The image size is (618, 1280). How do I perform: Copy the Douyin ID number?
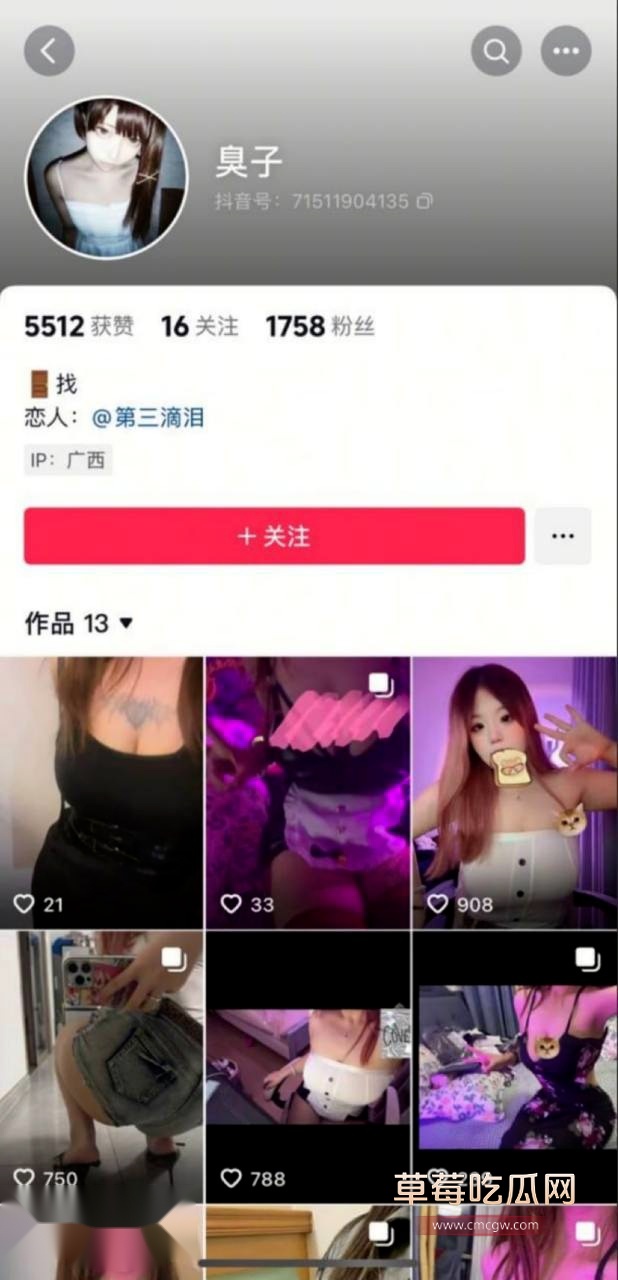[425, 201]
